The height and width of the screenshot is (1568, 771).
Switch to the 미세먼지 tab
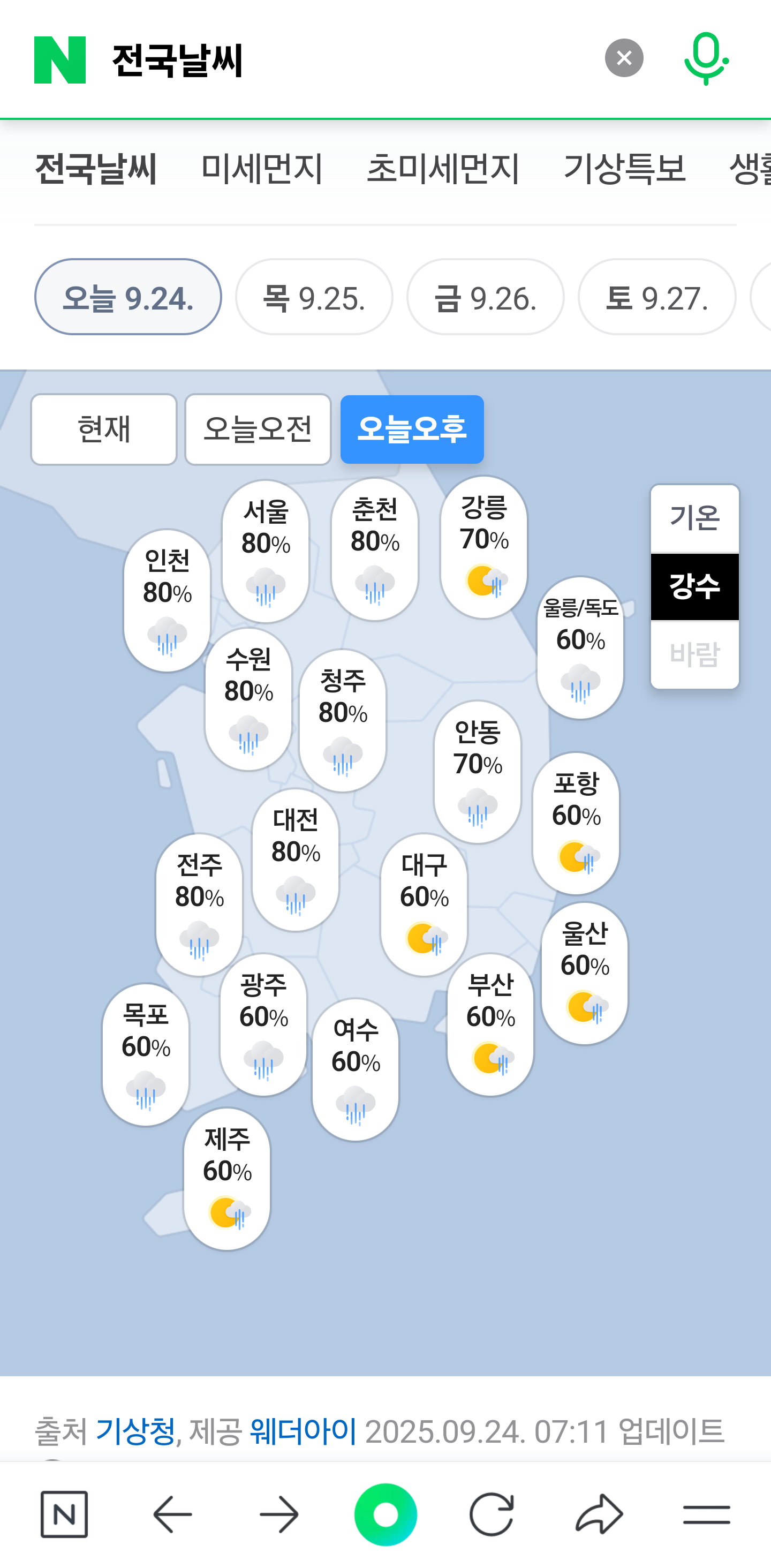click(x=262, y=169)
